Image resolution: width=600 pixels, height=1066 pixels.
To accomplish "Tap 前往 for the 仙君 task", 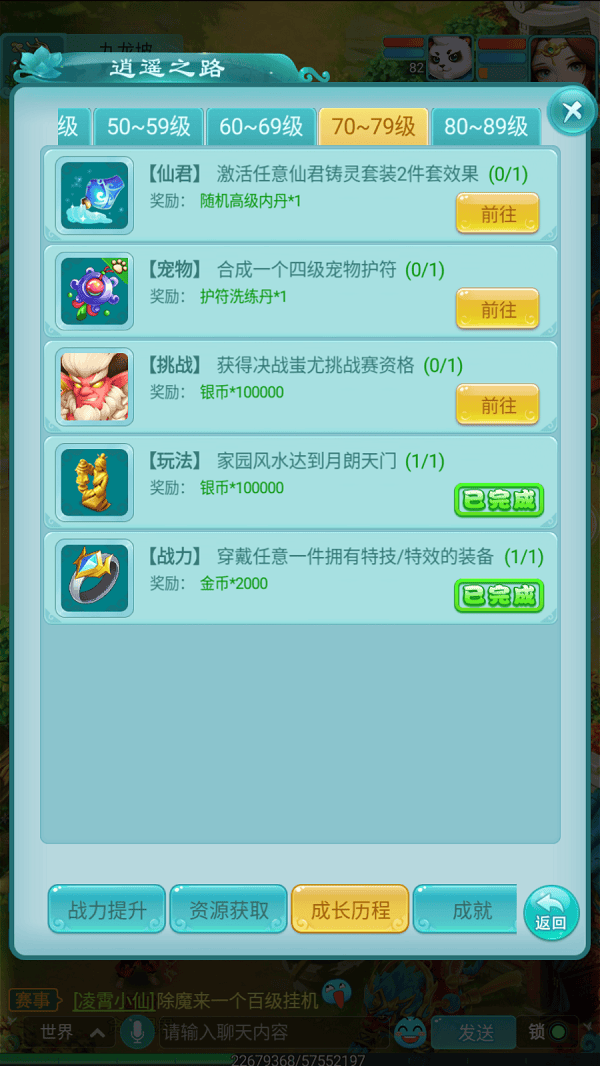I will 497,213.
